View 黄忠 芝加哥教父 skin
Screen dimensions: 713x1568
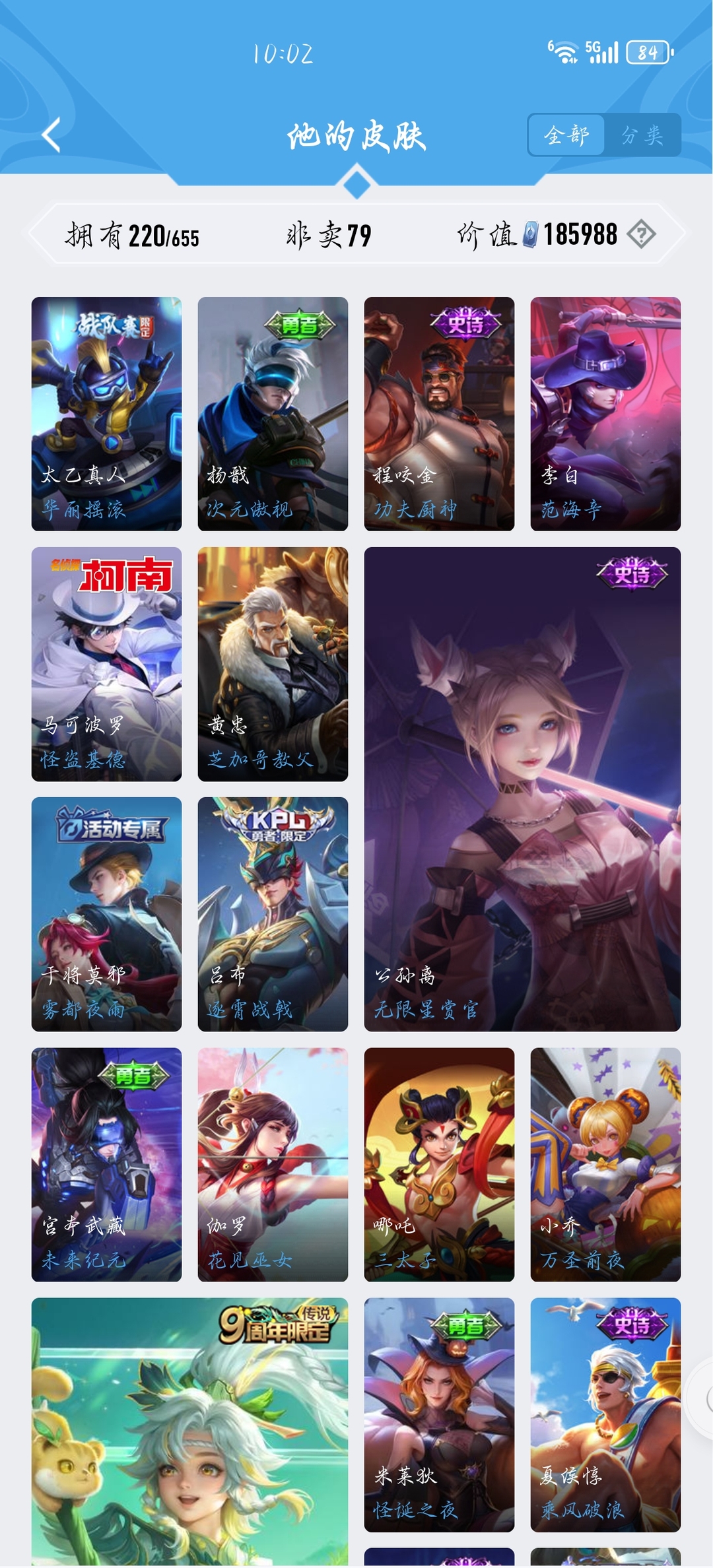pos(273,664)
